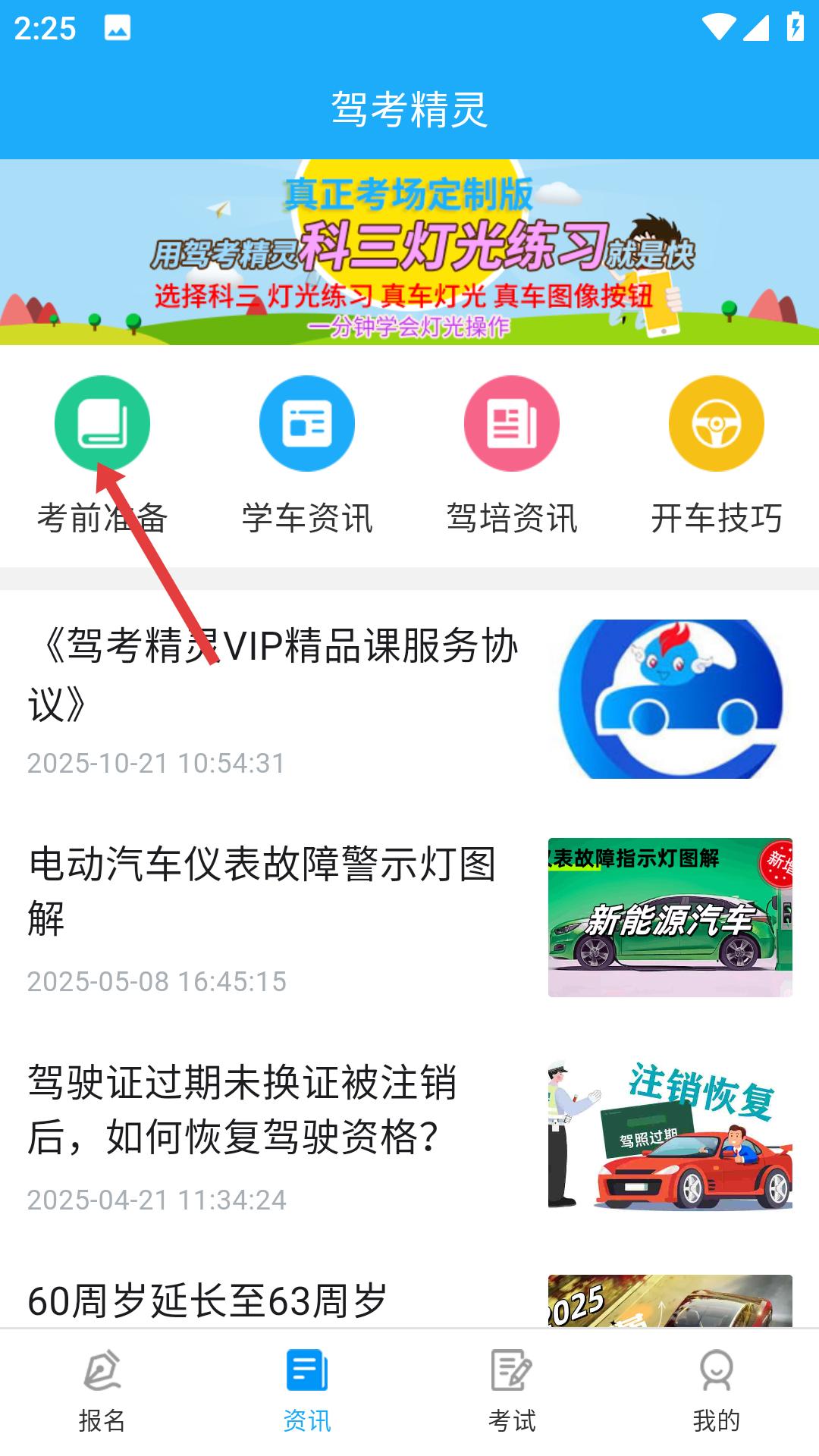Select the 学车资讯 blue news icon
This screenshot has width=819, height=1456.
coord(306,423)
